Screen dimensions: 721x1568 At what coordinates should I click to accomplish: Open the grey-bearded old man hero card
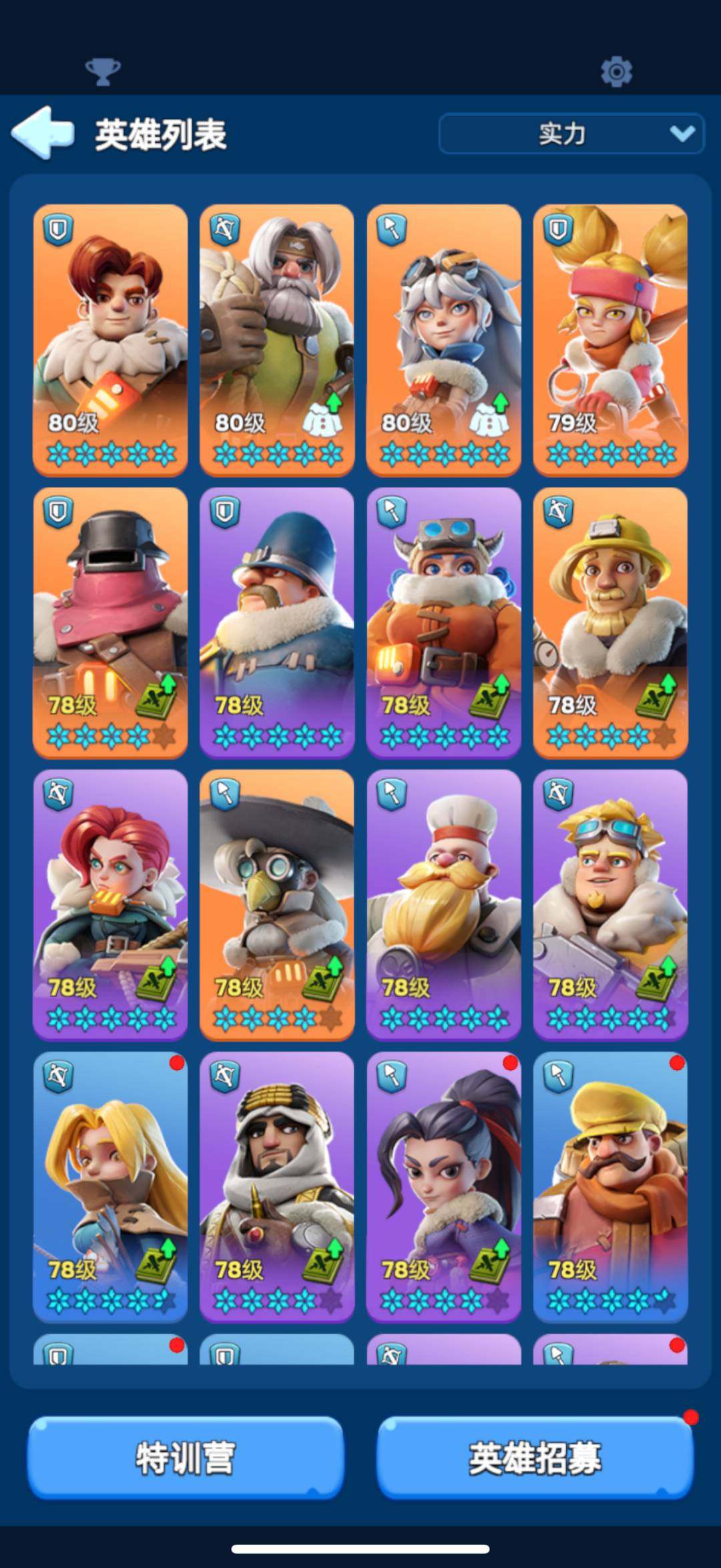277,339
